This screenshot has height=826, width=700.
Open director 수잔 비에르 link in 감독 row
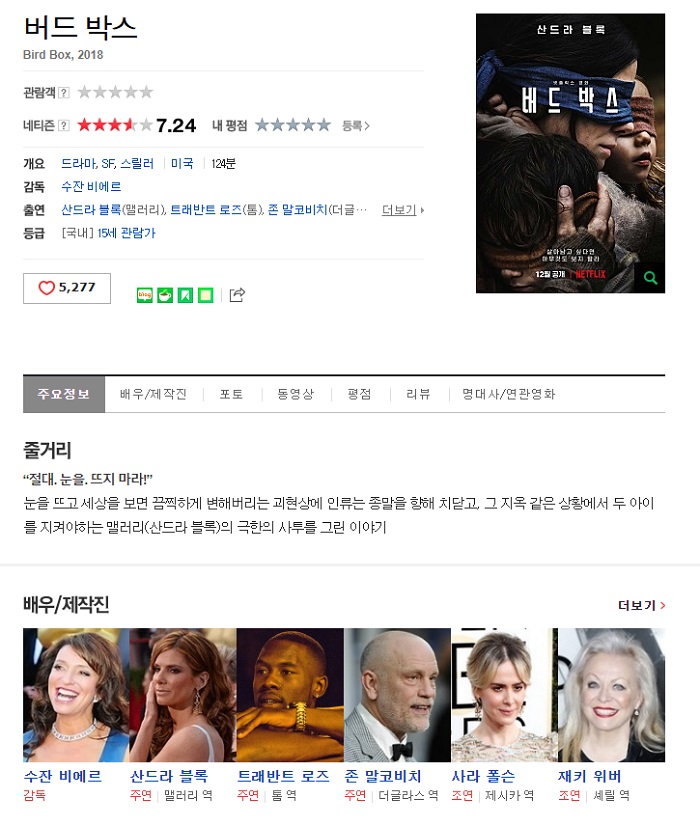pos(91,187)
